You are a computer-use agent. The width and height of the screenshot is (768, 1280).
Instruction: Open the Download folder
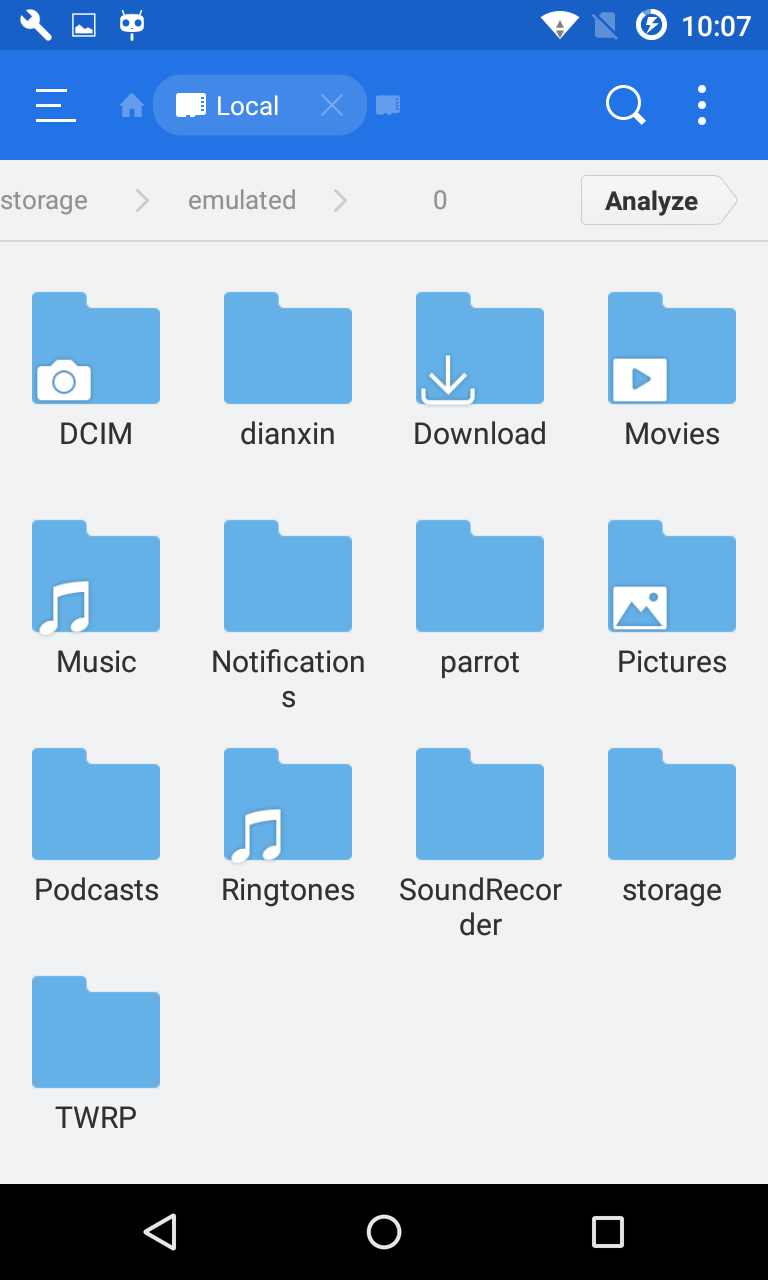pyautogui.click(x=480, y=370)
